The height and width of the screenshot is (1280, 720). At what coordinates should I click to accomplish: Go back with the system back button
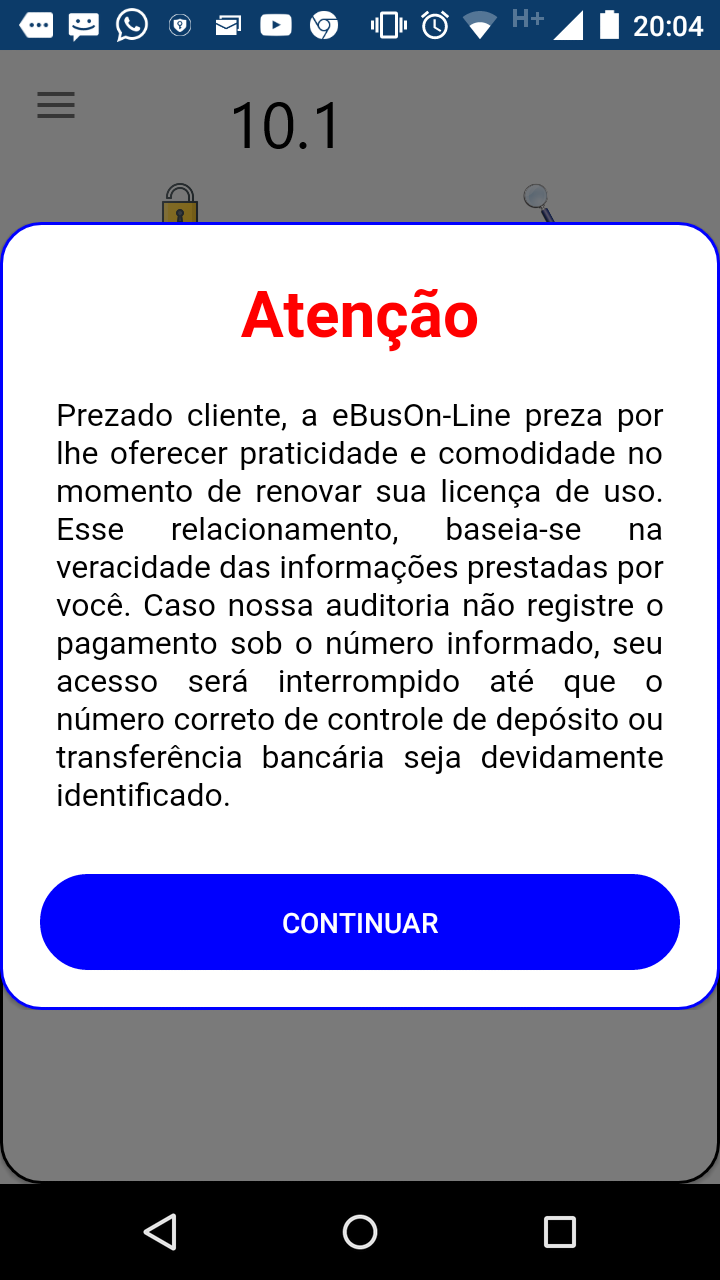[160, 1231]
